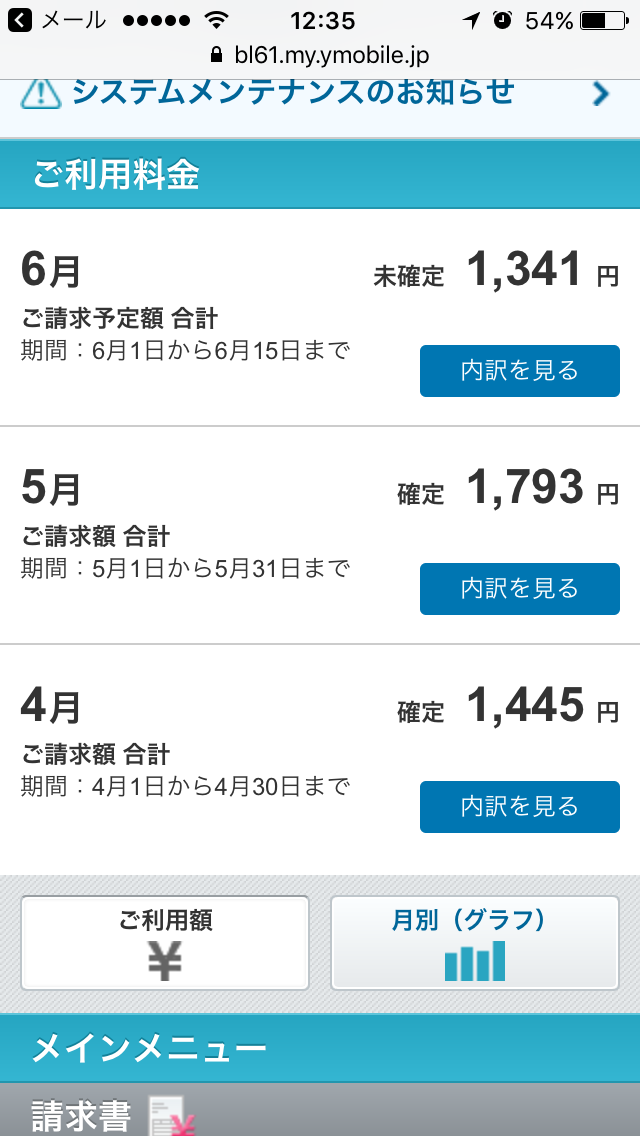Open the システムメンテナンスのお知らせ notice

318,95
